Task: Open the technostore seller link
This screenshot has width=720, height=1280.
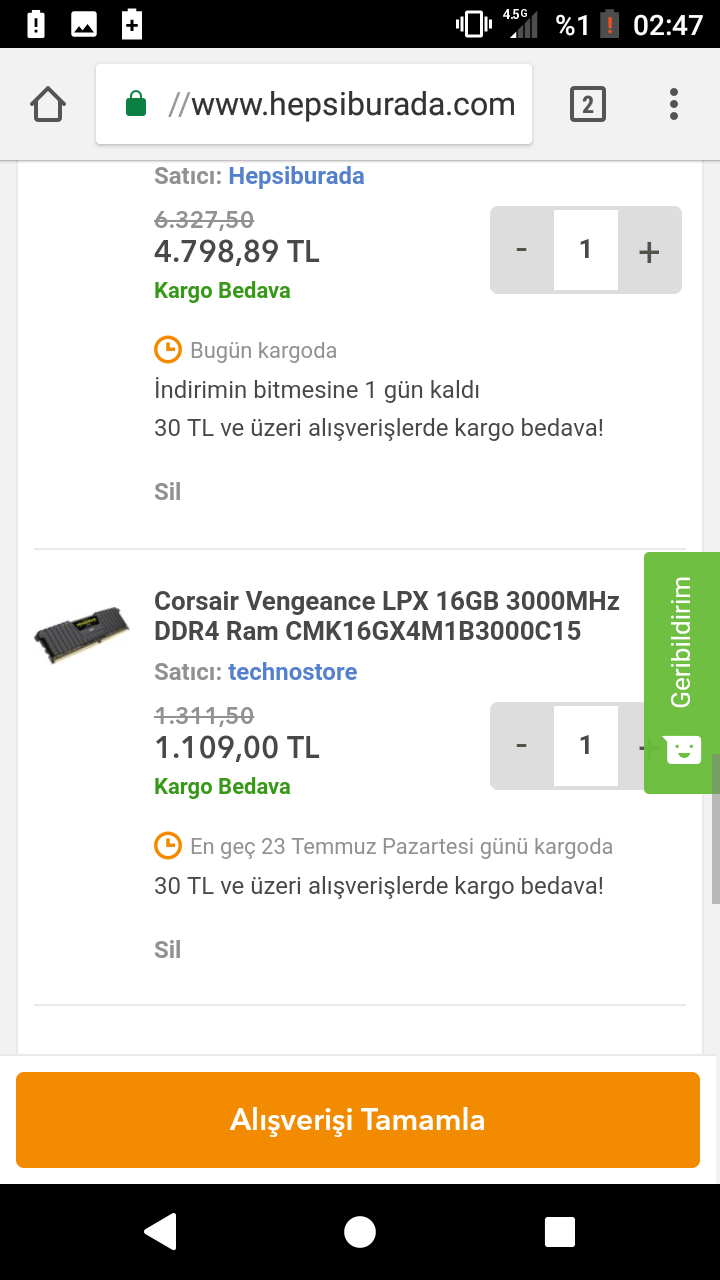Action: pyautogui.click(x=292, y=672)
